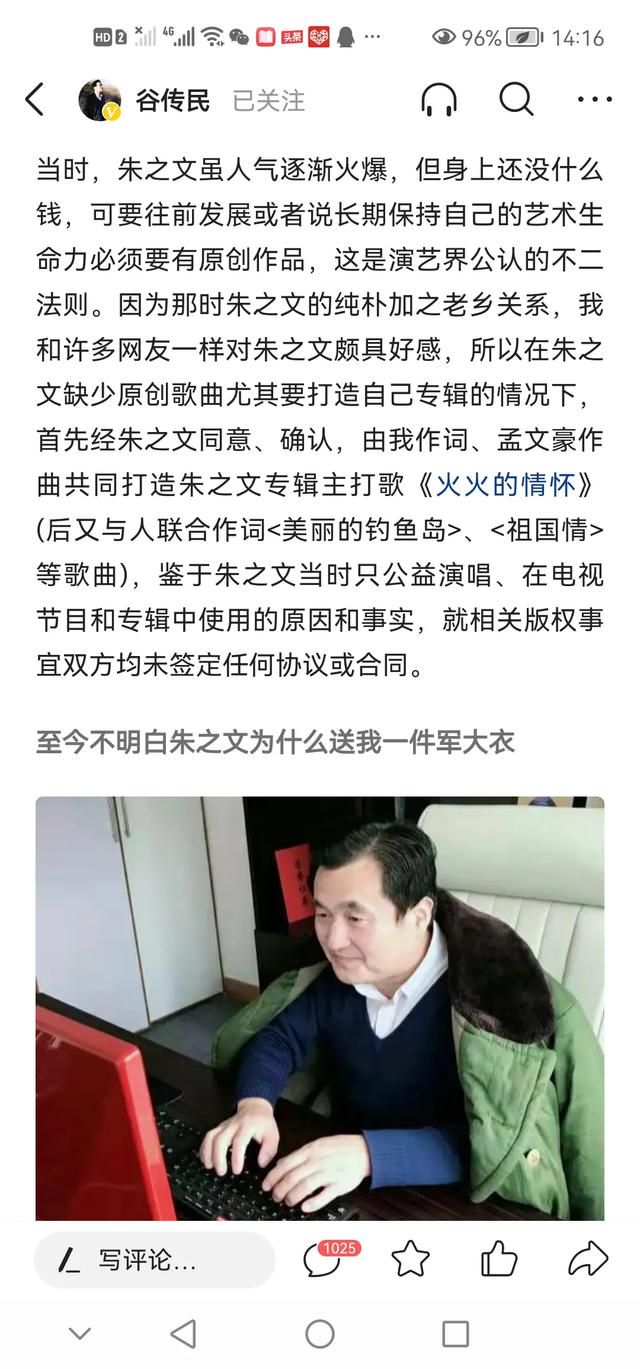The height and width of the screenshot is (1369, 640).
Task: Go back using the top-left arrow
Action: click(x=35, y=100)
